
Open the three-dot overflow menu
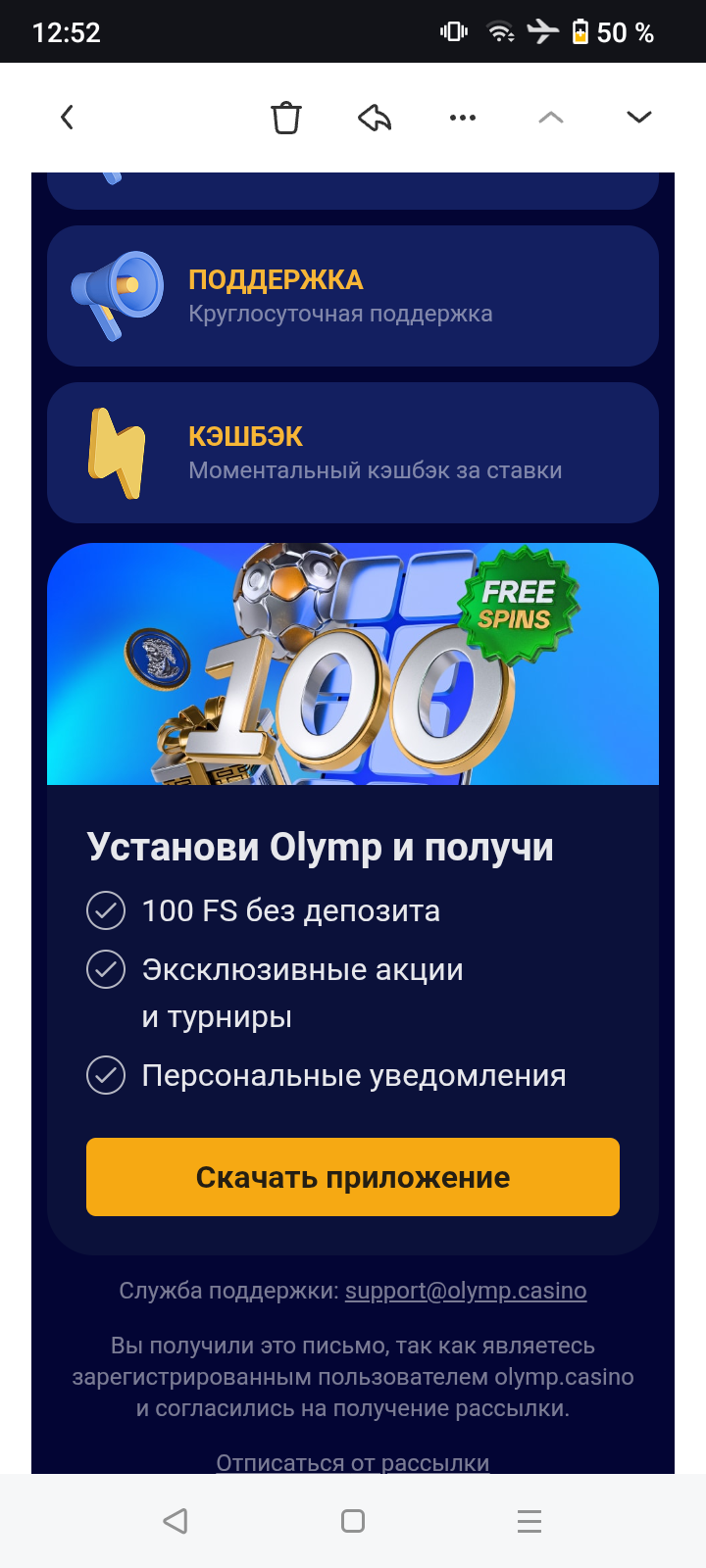tap(462, 118)
